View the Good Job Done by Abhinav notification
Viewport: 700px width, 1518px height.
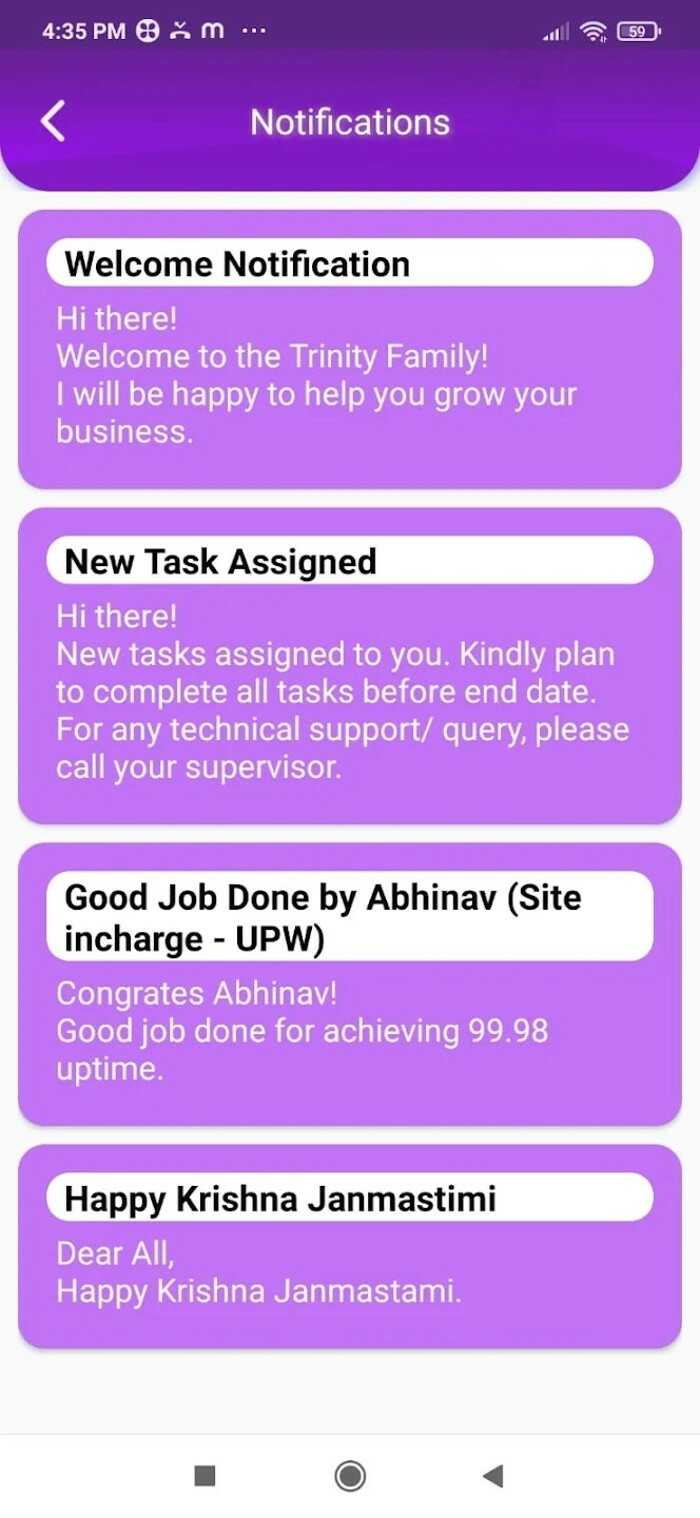349,984
